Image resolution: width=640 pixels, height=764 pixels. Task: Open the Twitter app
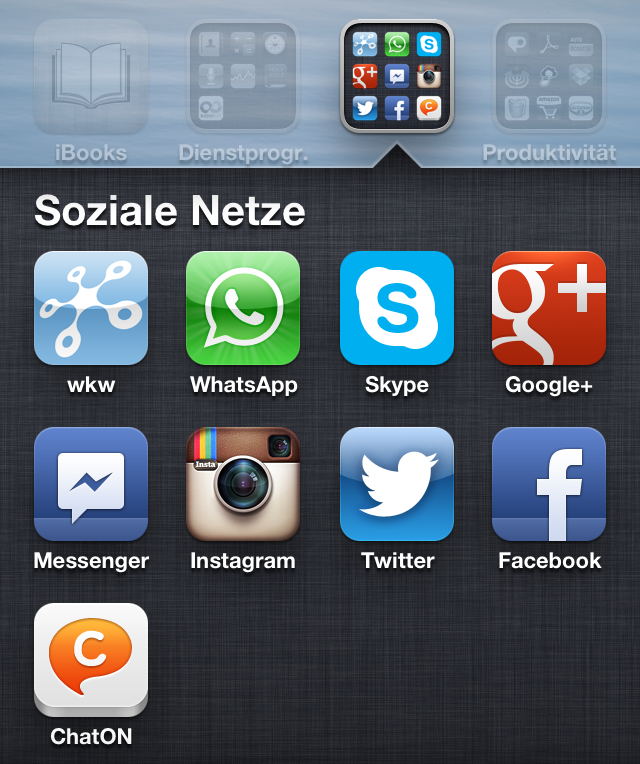397,484
